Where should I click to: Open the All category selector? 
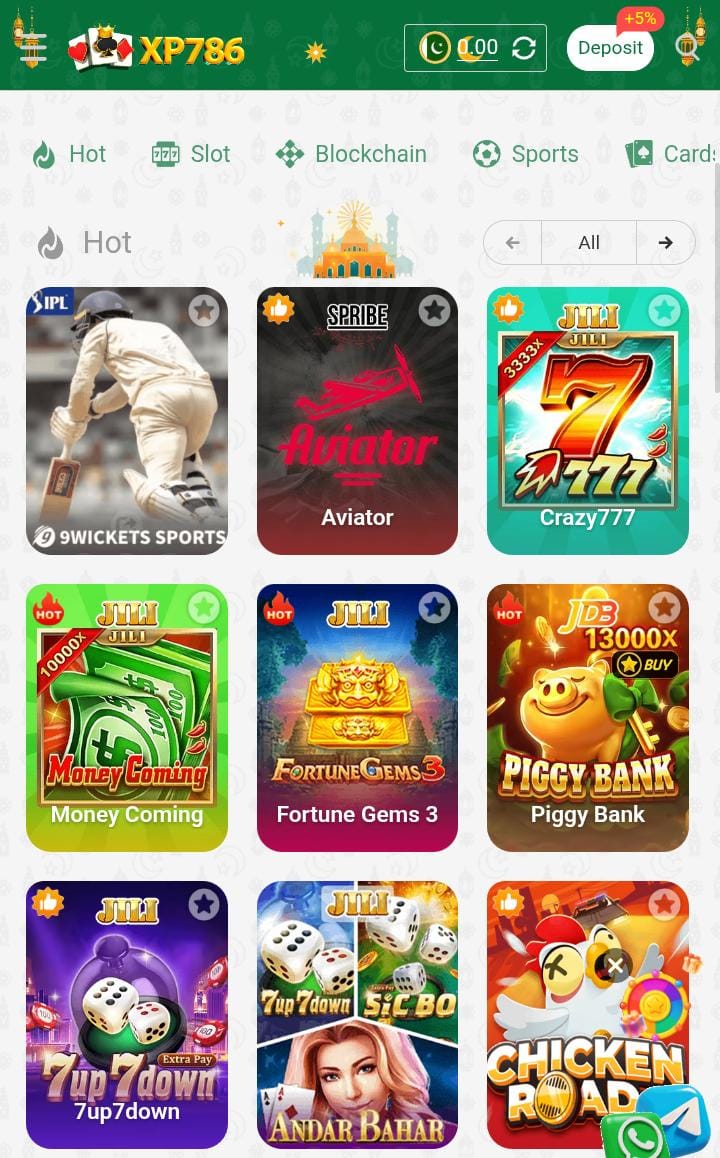(588, 242)
